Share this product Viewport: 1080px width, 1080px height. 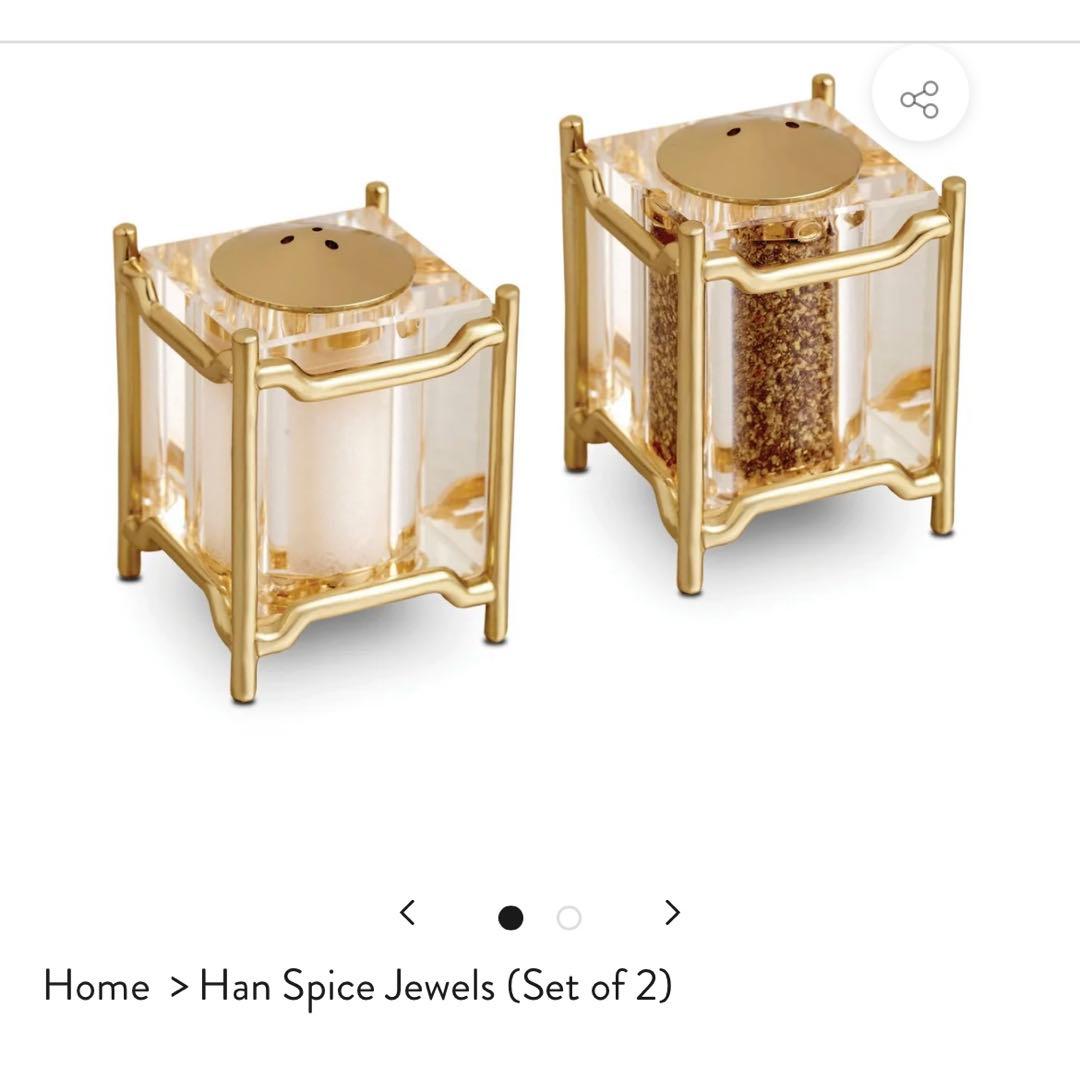coord(919,99)
